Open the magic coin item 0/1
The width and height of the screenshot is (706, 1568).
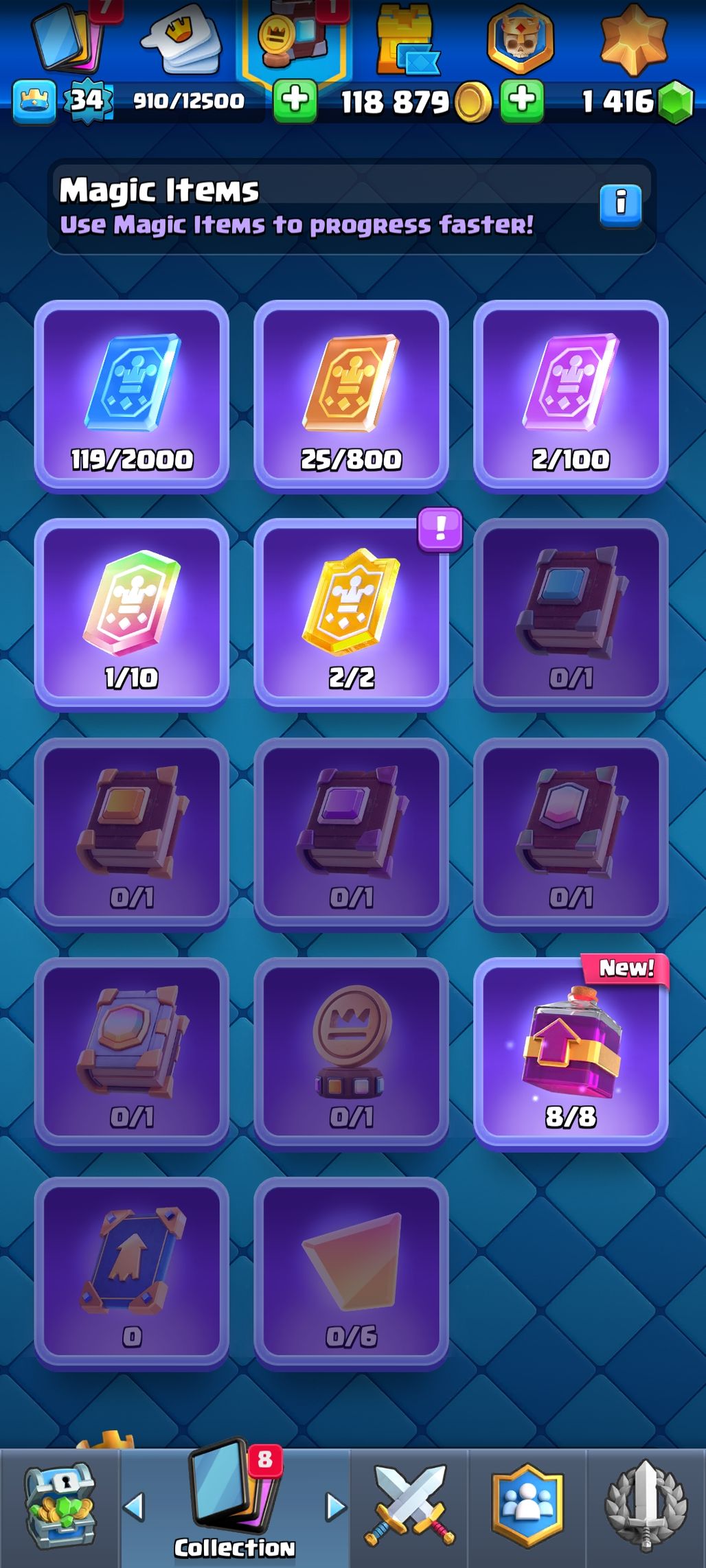pos(351,1052)
